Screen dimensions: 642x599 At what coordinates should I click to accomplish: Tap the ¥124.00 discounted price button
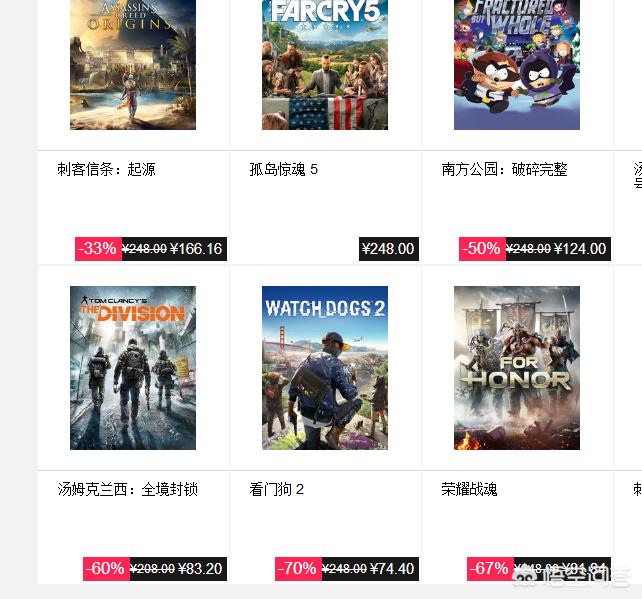[x=535, y=249]
